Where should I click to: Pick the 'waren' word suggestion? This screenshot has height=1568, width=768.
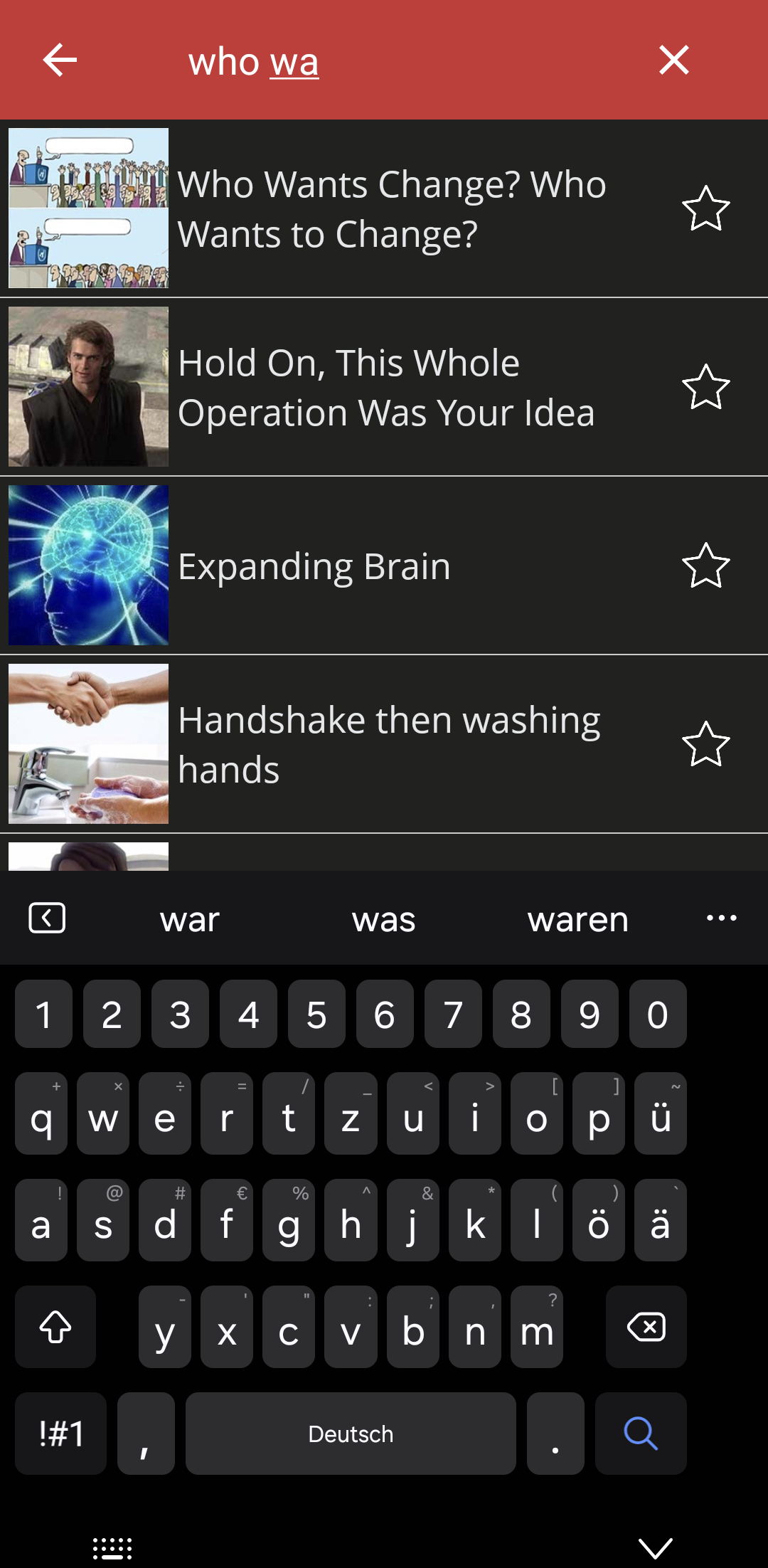577,919
